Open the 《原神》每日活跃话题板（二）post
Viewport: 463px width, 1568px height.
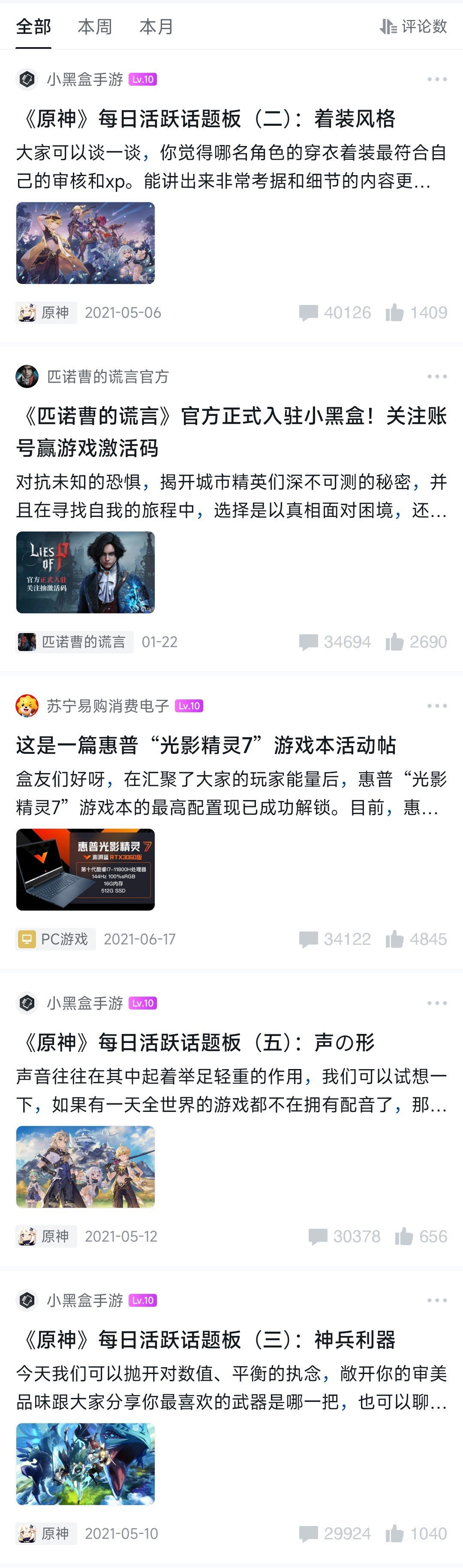tap(207, 118)
